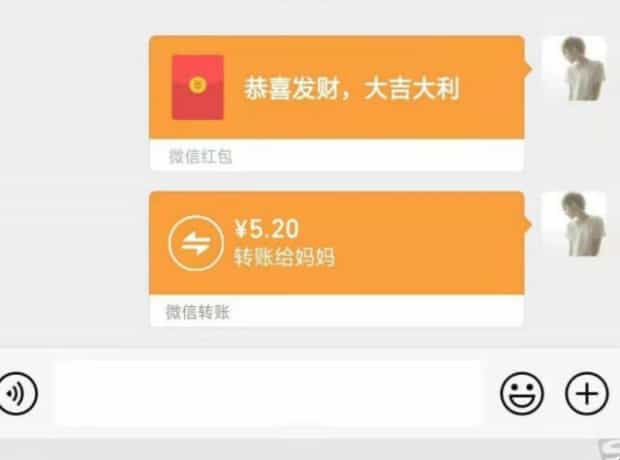Screen dimensions: 620x460
Task: Focus the chat message text field
Action: [x=268, y=393]
